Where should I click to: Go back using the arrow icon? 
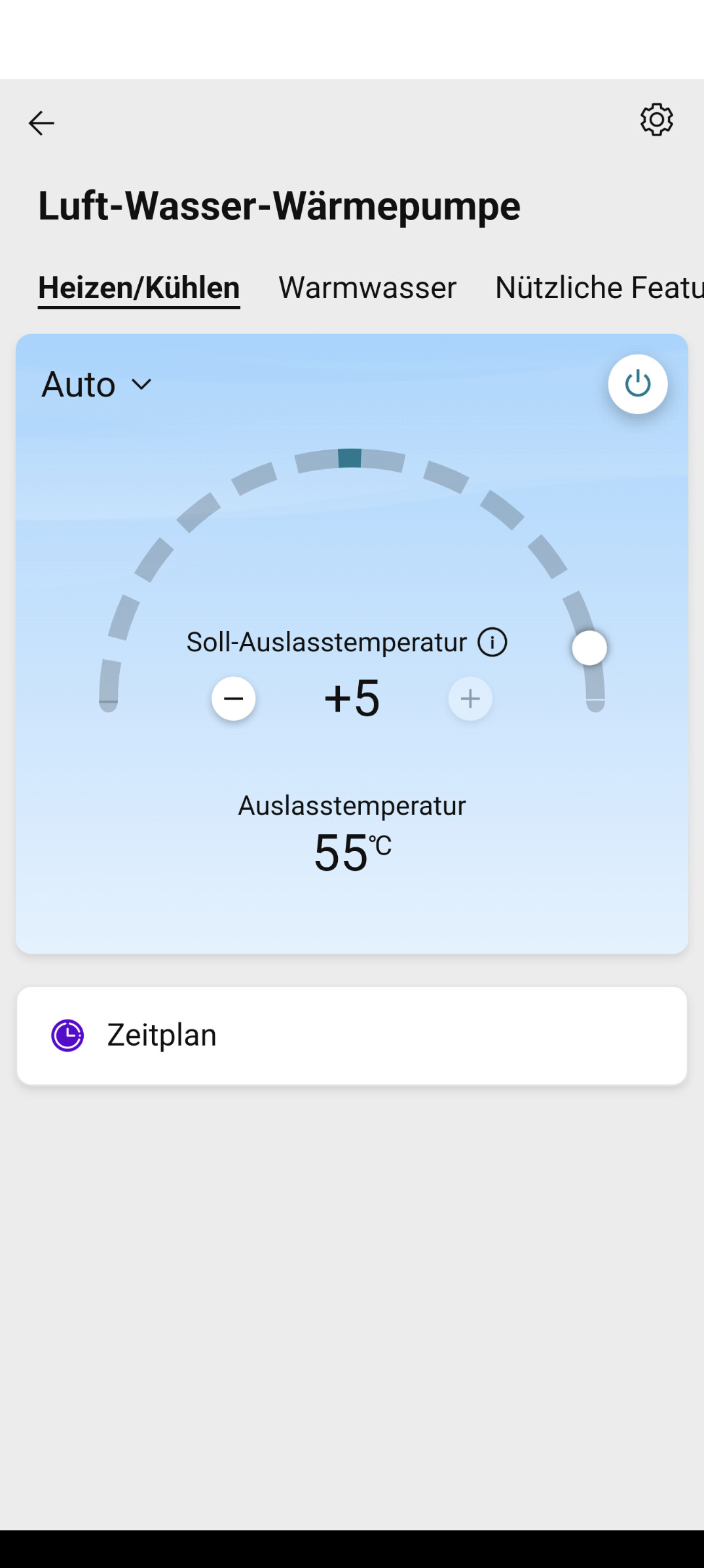click(x=41, y=123)
